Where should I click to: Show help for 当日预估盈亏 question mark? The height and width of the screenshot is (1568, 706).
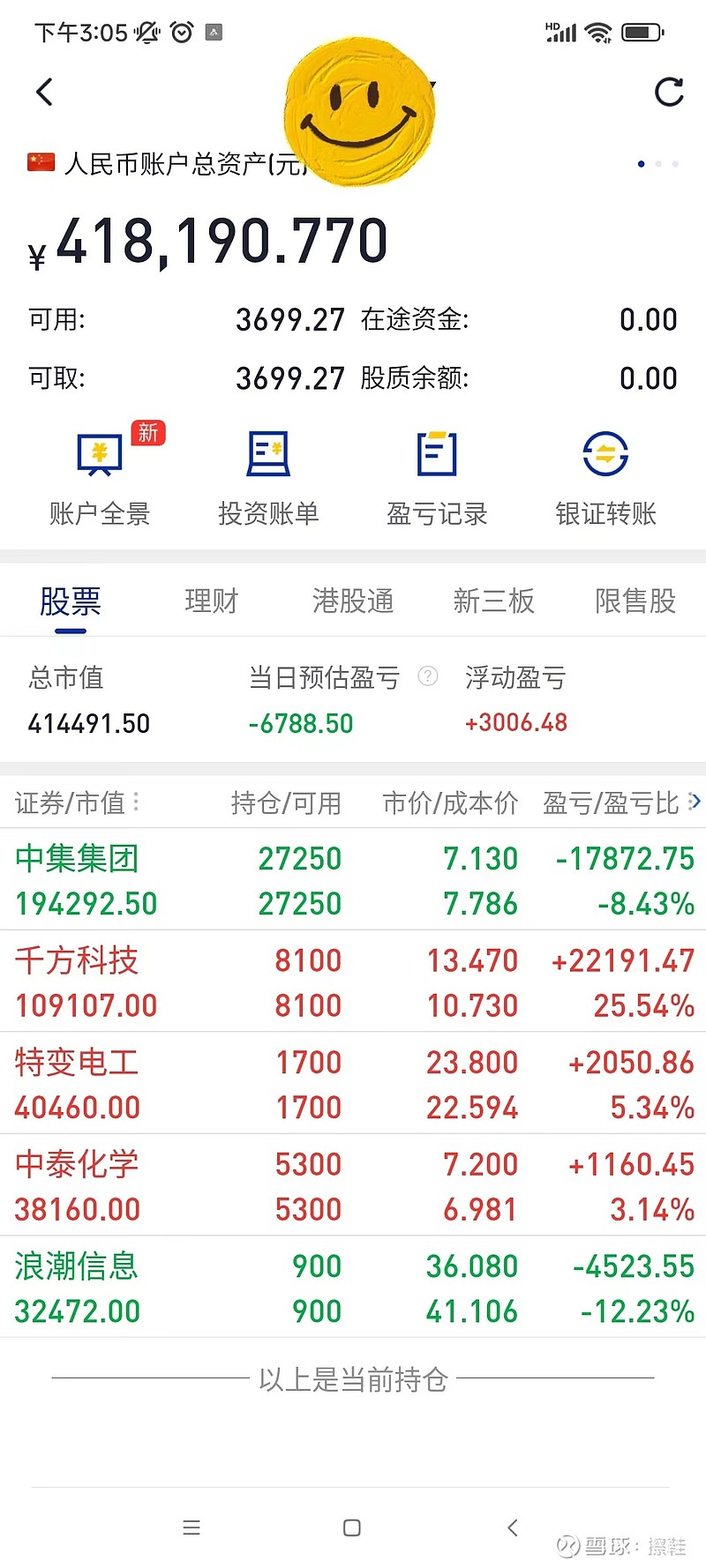pos(427,676)
